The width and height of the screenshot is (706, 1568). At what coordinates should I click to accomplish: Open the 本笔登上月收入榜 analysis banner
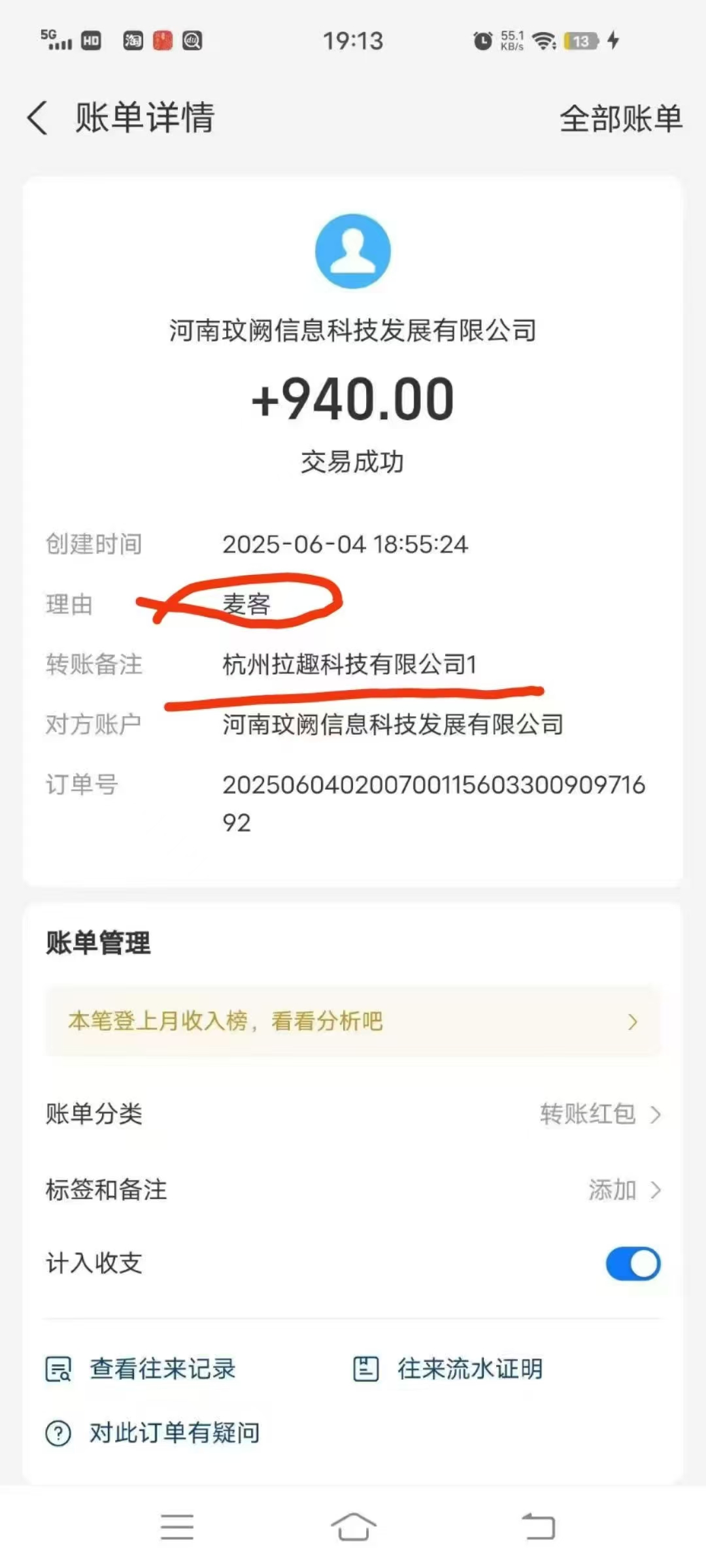point(353,1021)
